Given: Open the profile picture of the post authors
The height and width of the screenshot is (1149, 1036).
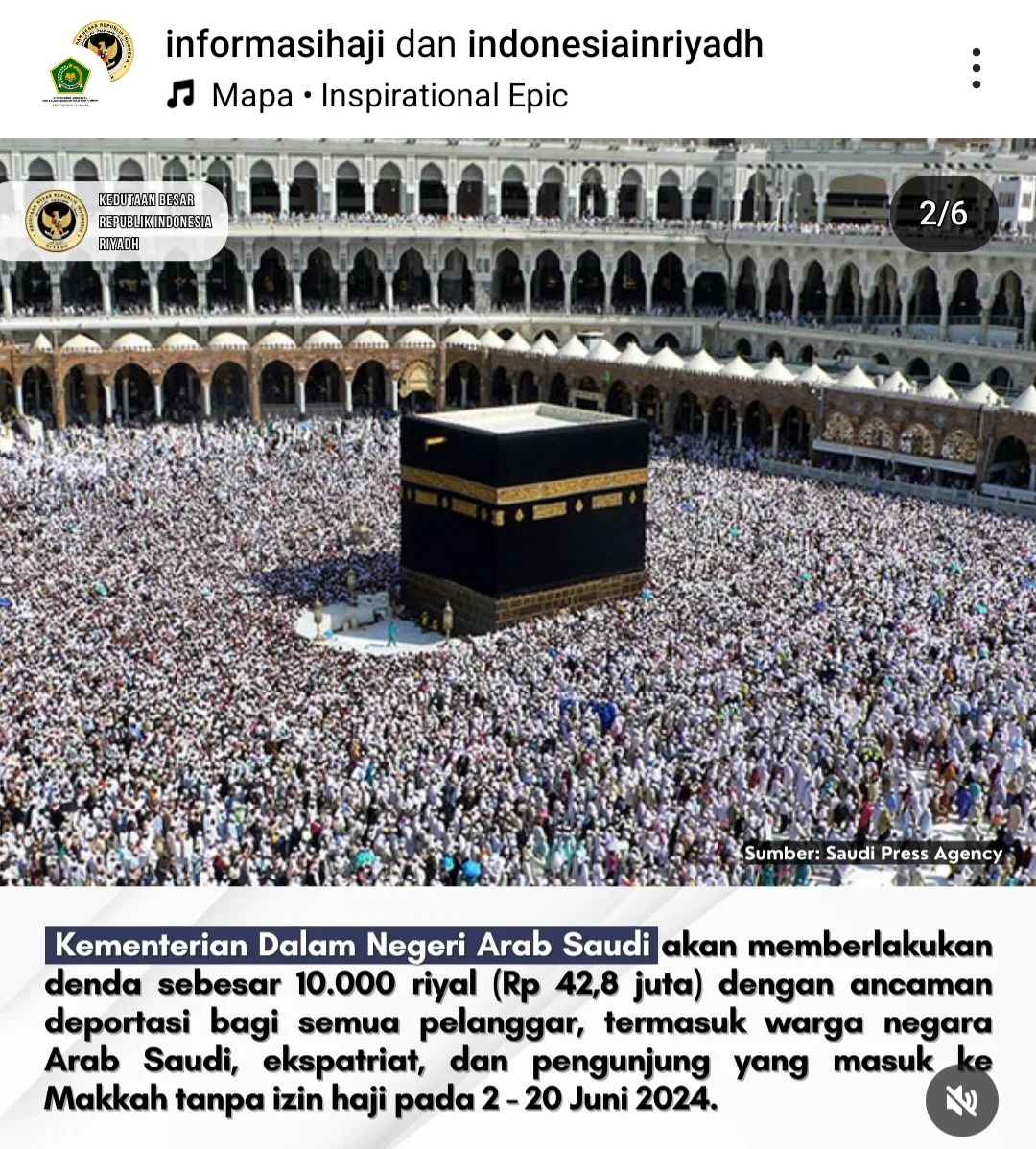Looking at the screenshot, I should [x=91, y=64].
